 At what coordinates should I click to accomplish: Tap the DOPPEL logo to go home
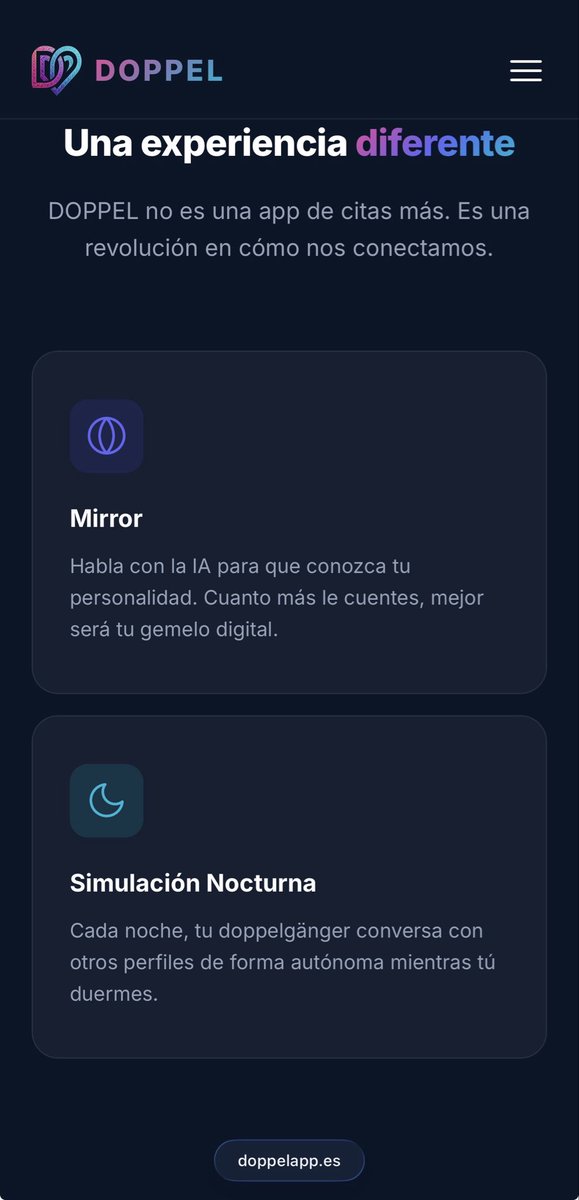point(127,70)
